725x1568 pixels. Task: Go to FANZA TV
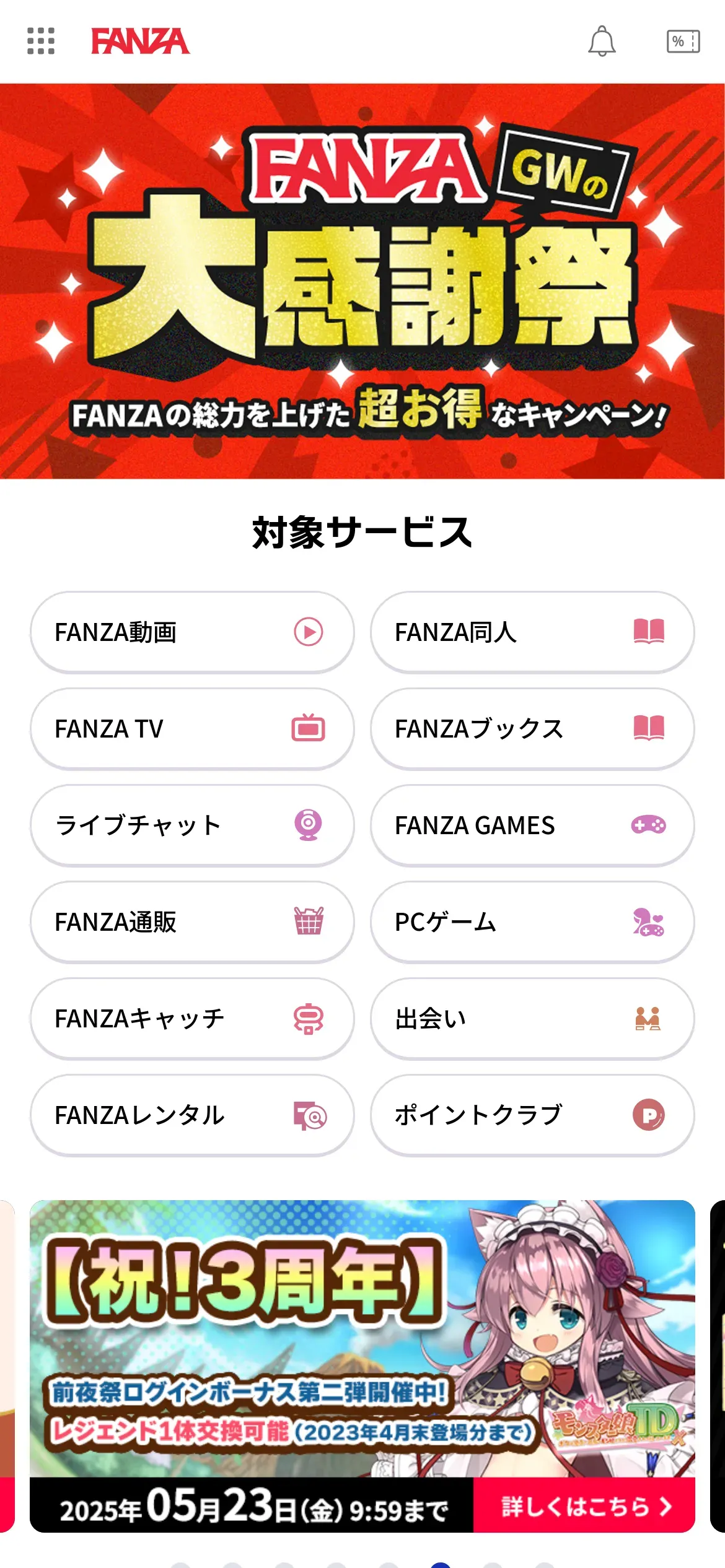click(x=192, y=729)
